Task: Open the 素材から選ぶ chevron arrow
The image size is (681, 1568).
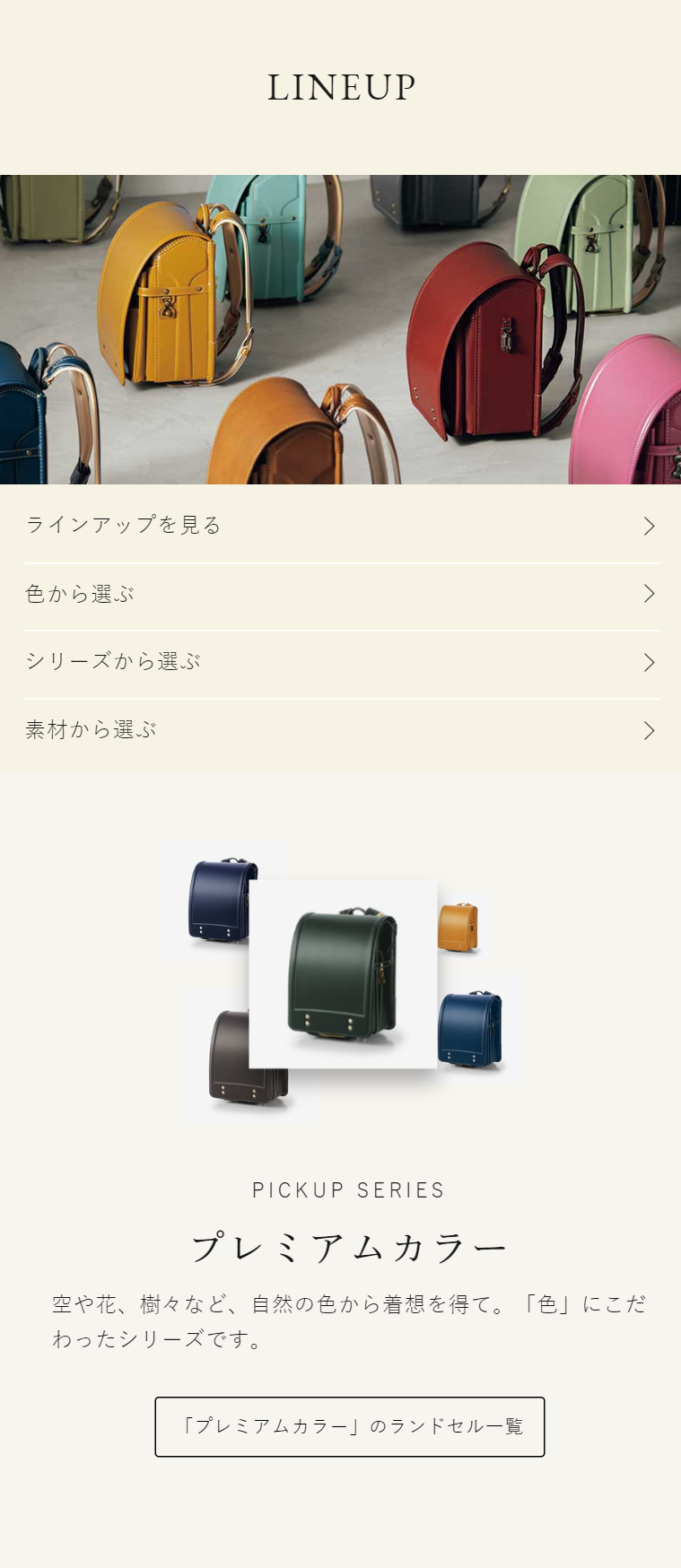Action: 649,730
